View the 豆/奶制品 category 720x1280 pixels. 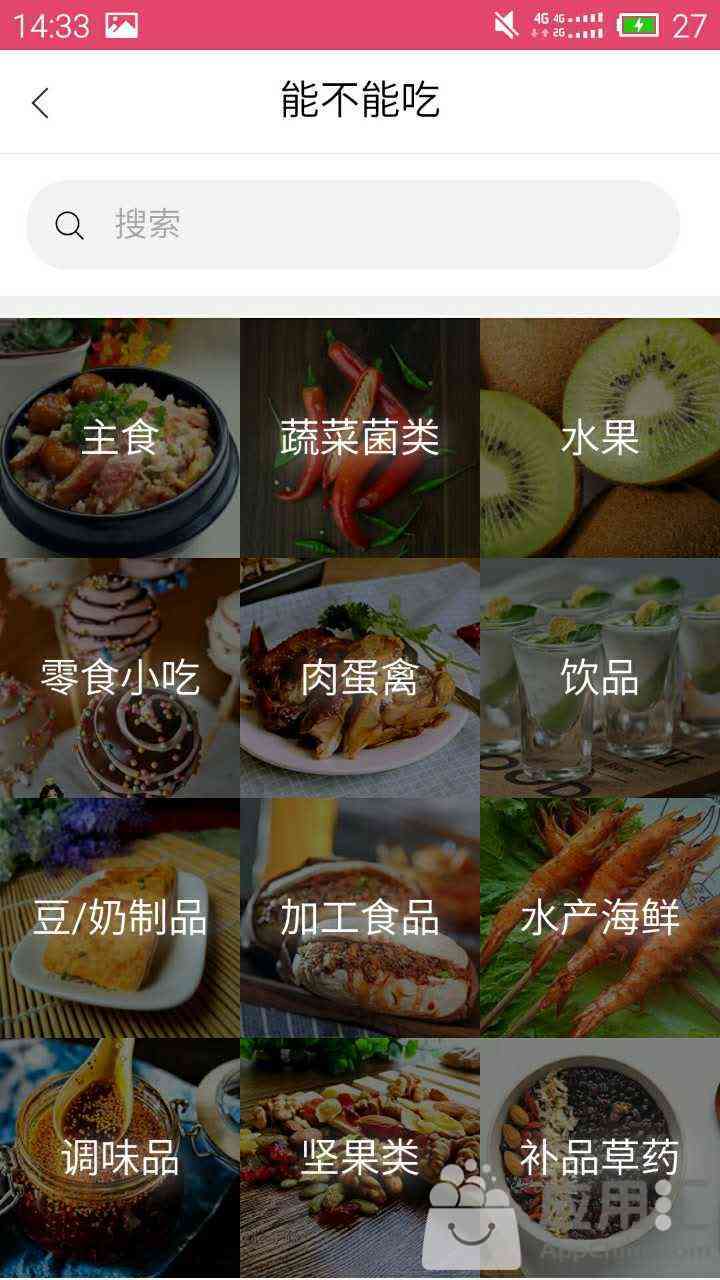[120, 918]
